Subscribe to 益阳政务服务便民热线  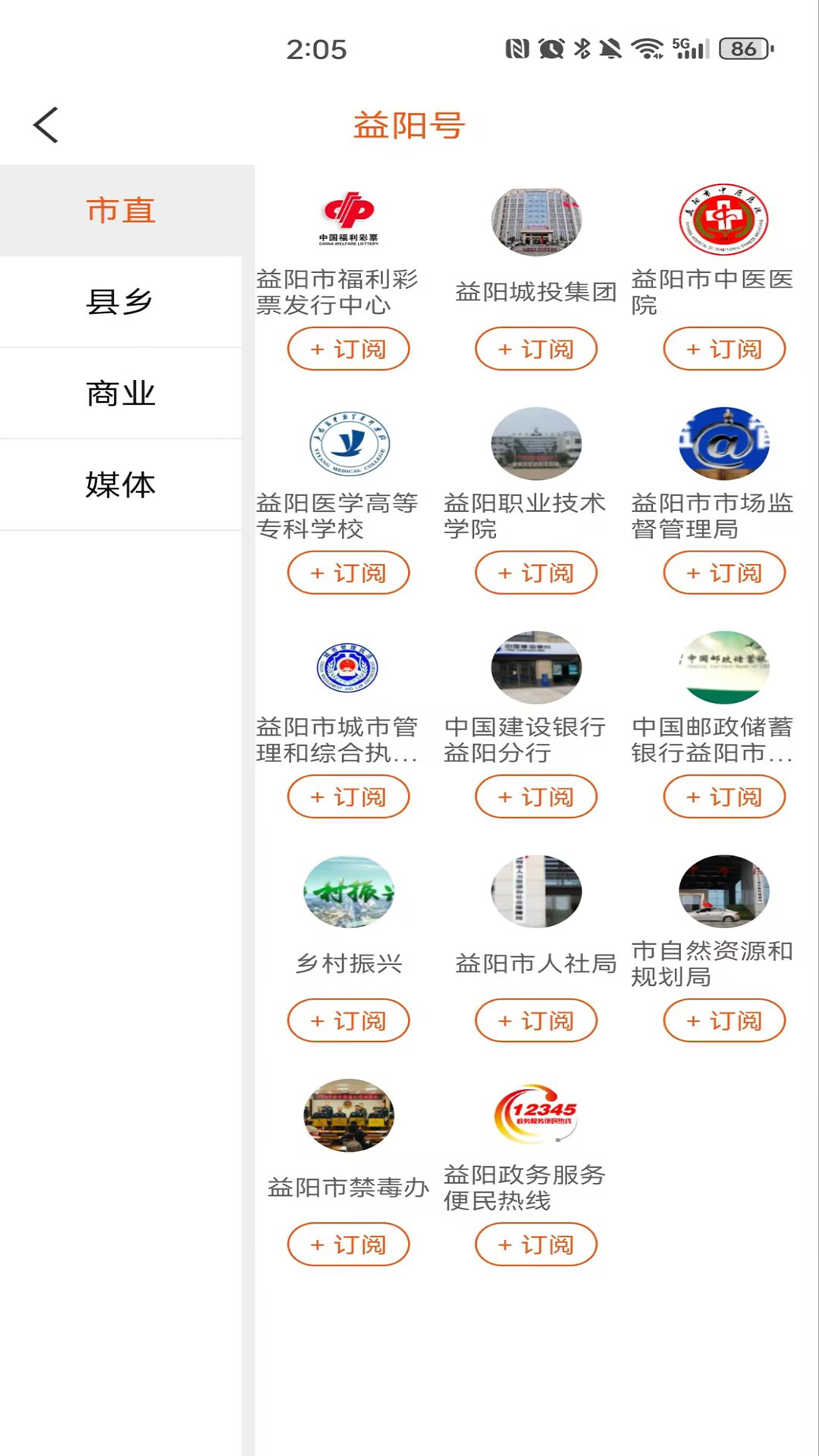point(536,1244)
